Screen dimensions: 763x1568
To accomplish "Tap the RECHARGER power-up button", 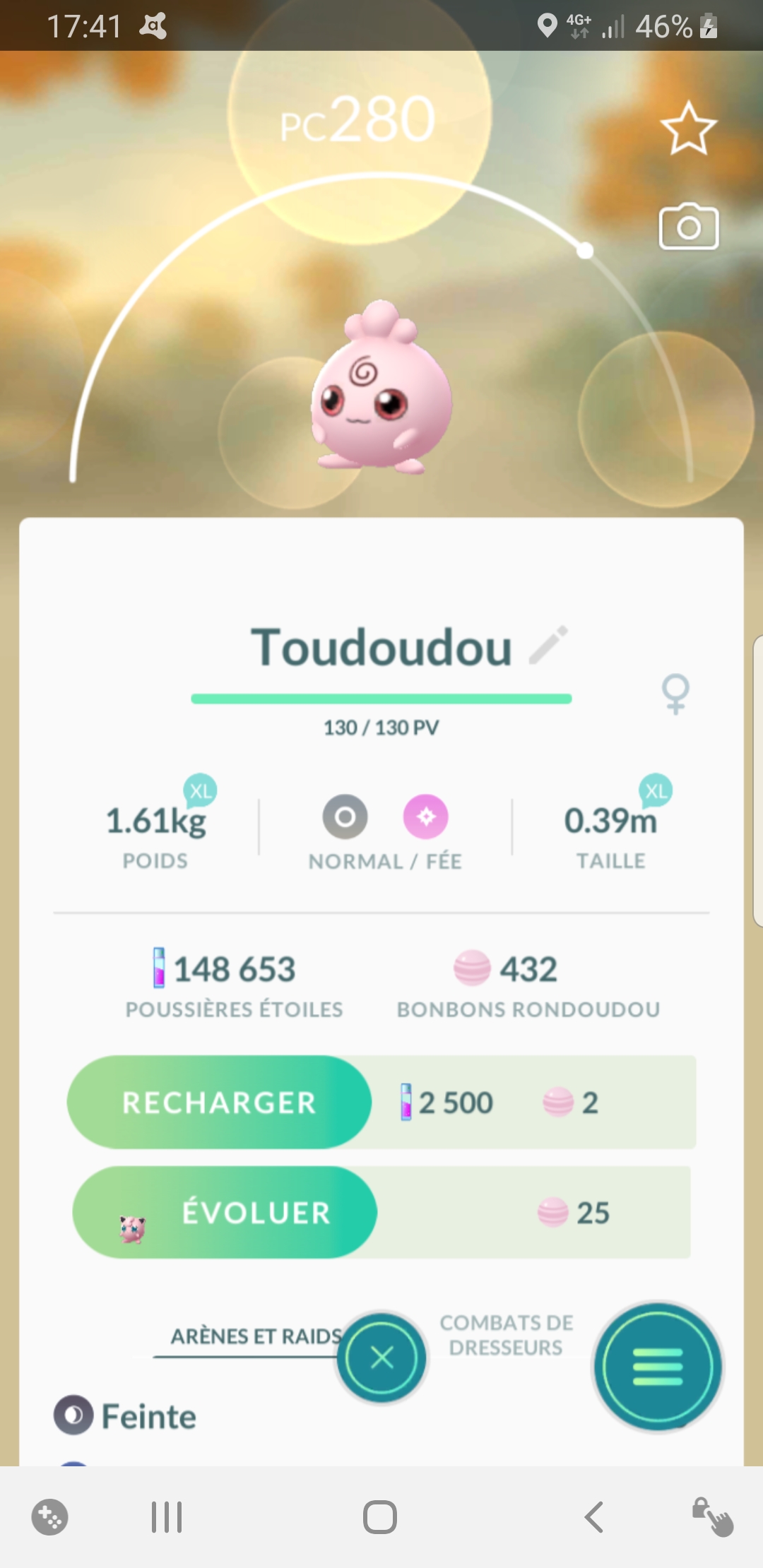I will click(x=219, y=1103).
